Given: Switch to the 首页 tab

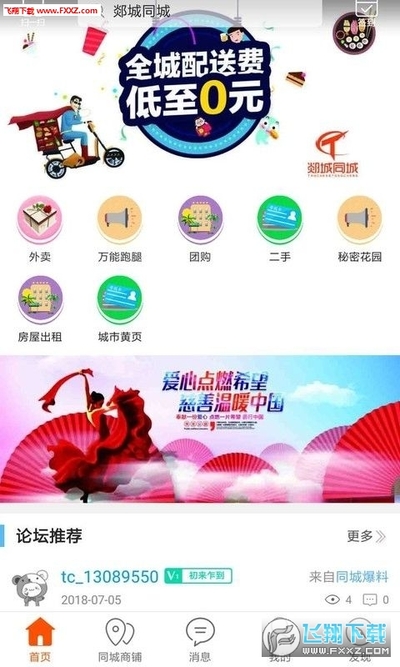Looking at the screenshot, I should (x=40, y=640).
